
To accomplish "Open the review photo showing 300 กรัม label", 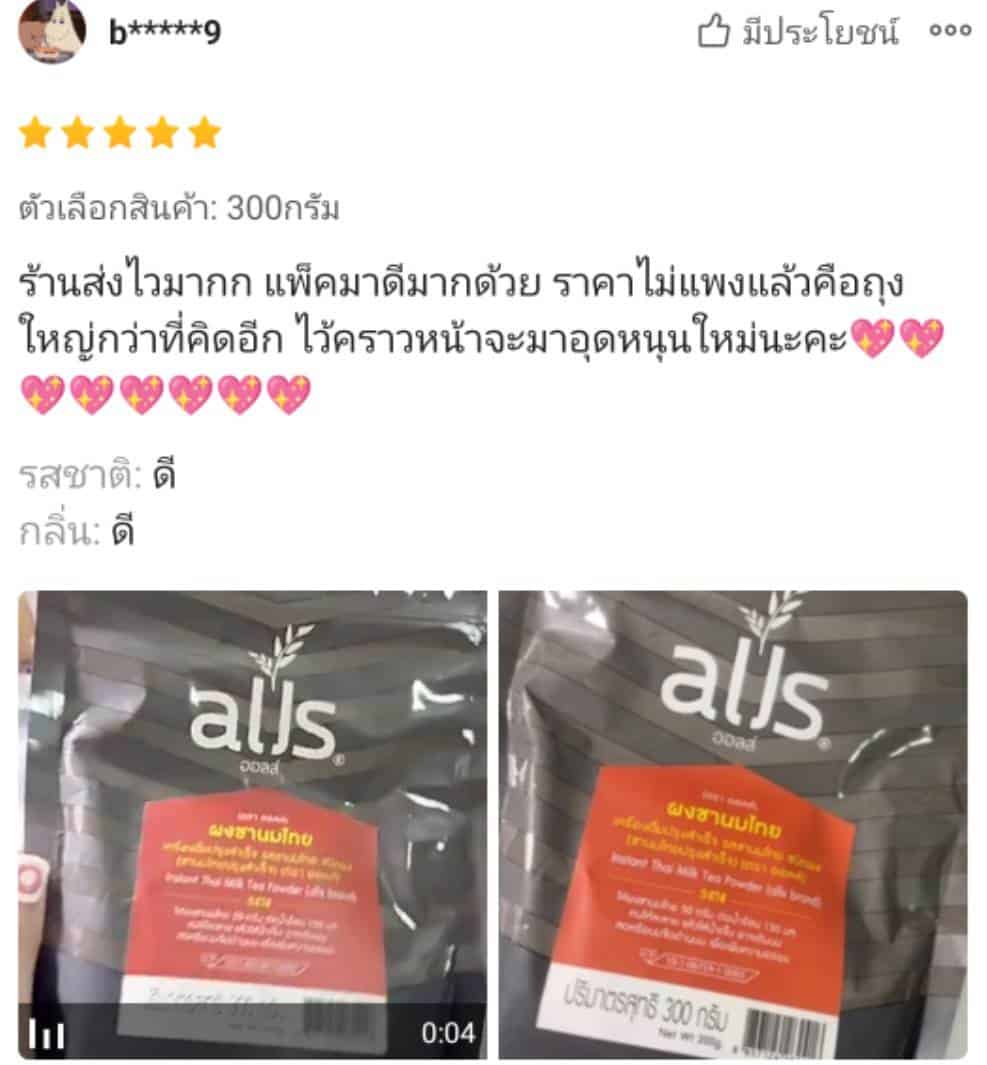I will pos(733,825).
